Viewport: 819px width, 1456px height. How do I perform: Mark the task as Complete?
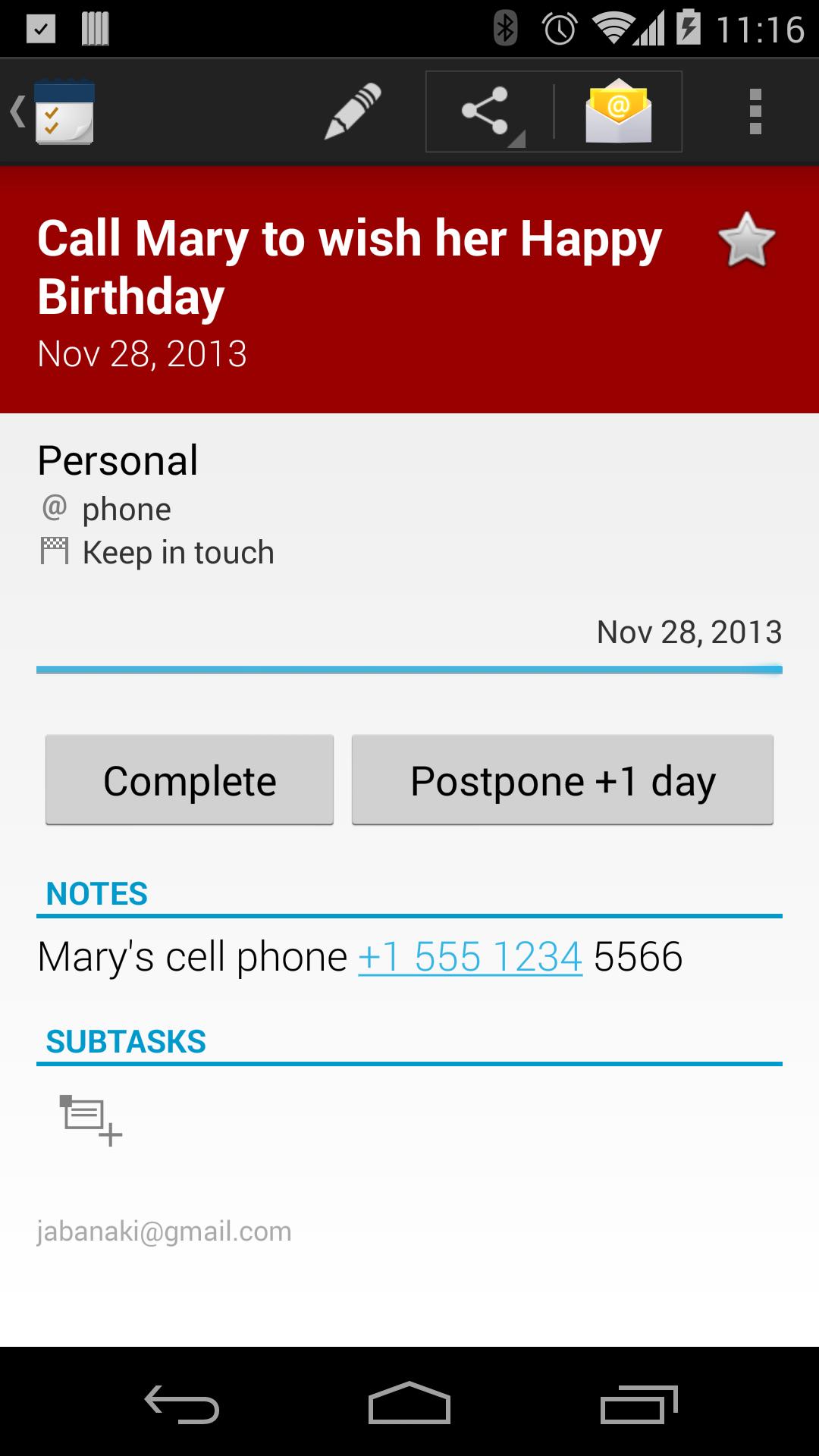pyautogui.click(x=190, y=780)
